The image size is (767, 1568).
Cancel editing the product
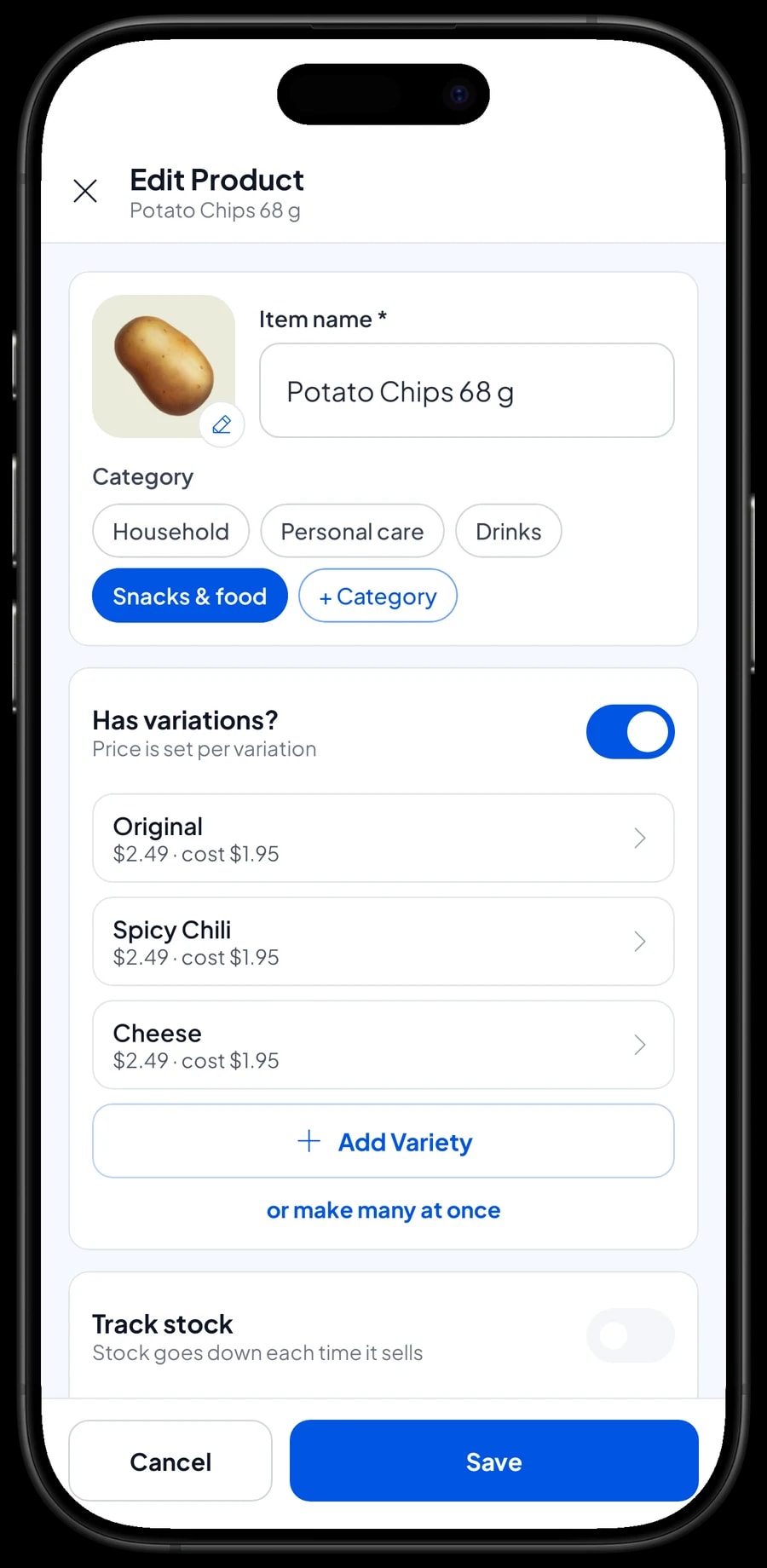pyautogui.click(x=170, y=1461)
